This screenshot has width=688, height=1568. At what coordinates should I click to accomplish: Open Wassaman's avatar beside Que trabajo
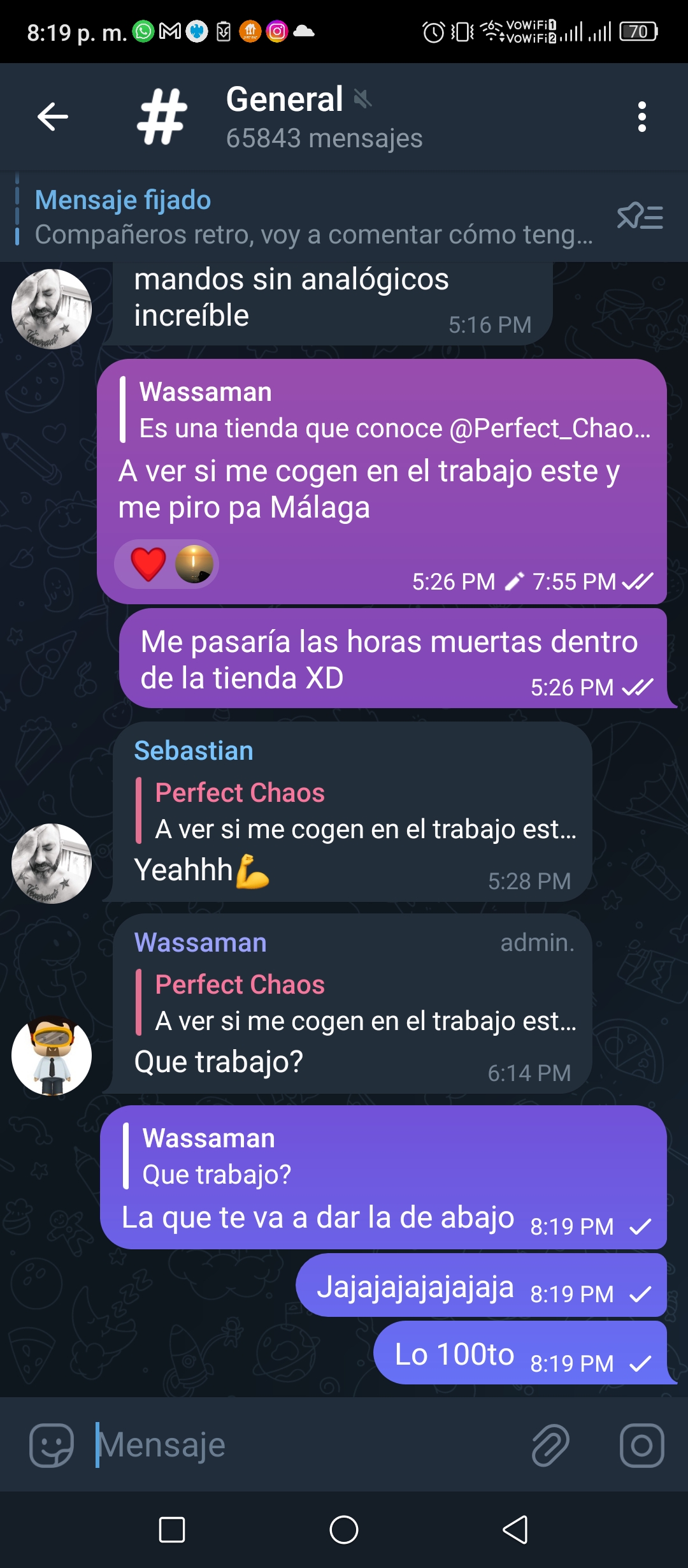point(52,1056)
